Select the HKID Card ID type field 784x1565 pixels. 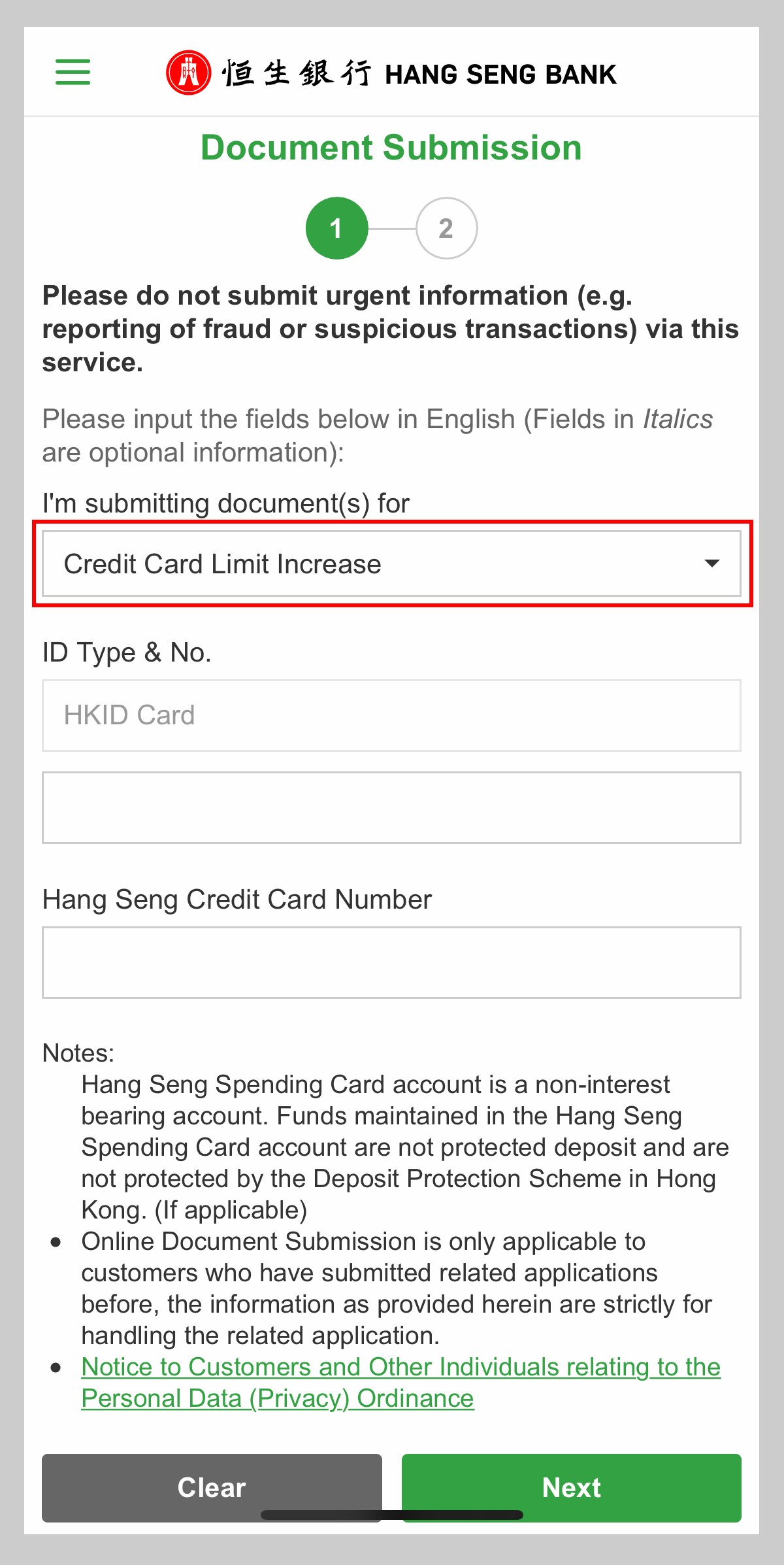tap(391, 715)
